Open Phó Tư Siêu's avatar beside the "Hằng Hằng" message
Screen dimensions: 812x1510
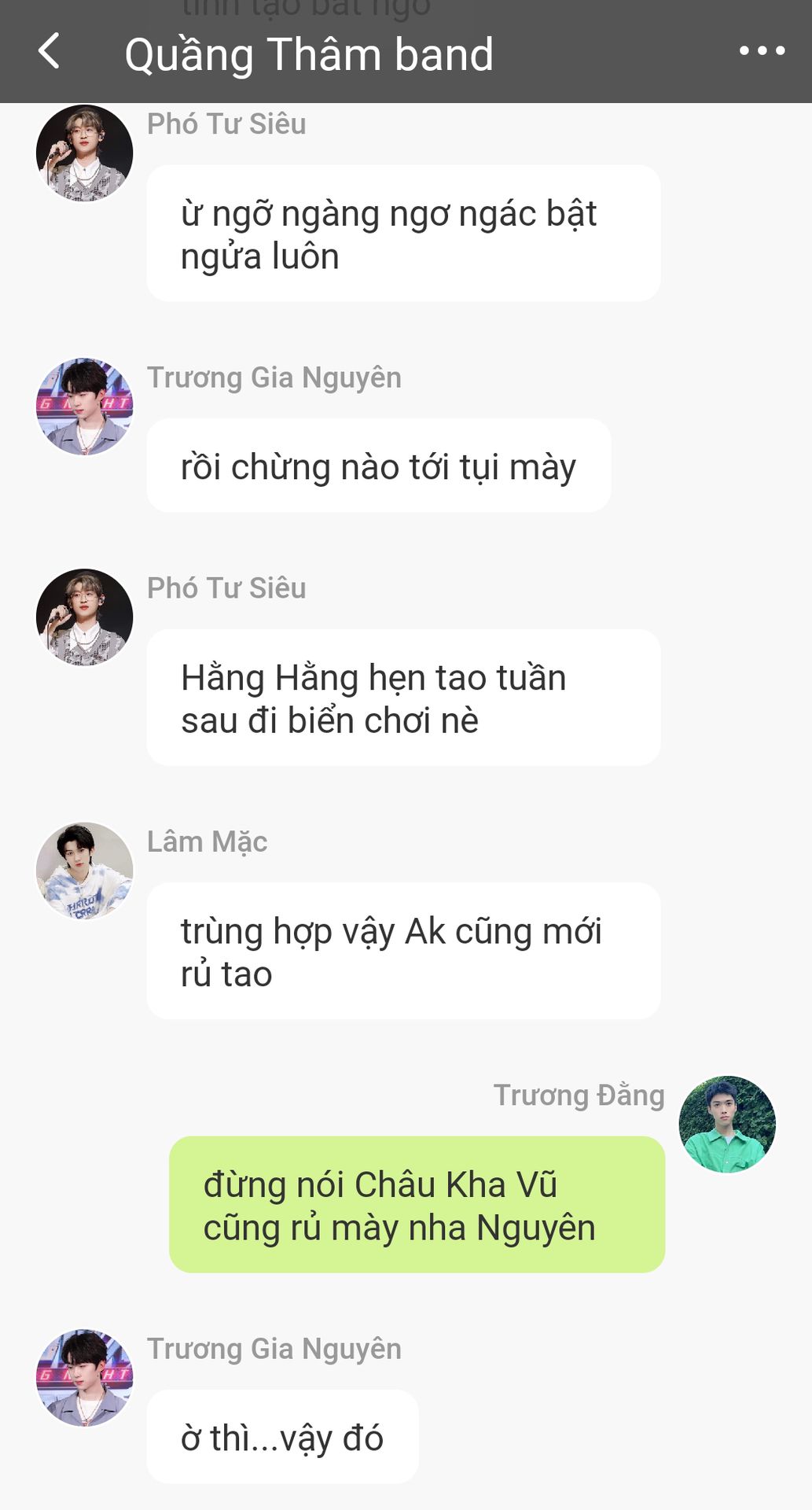tap(84, 617)
